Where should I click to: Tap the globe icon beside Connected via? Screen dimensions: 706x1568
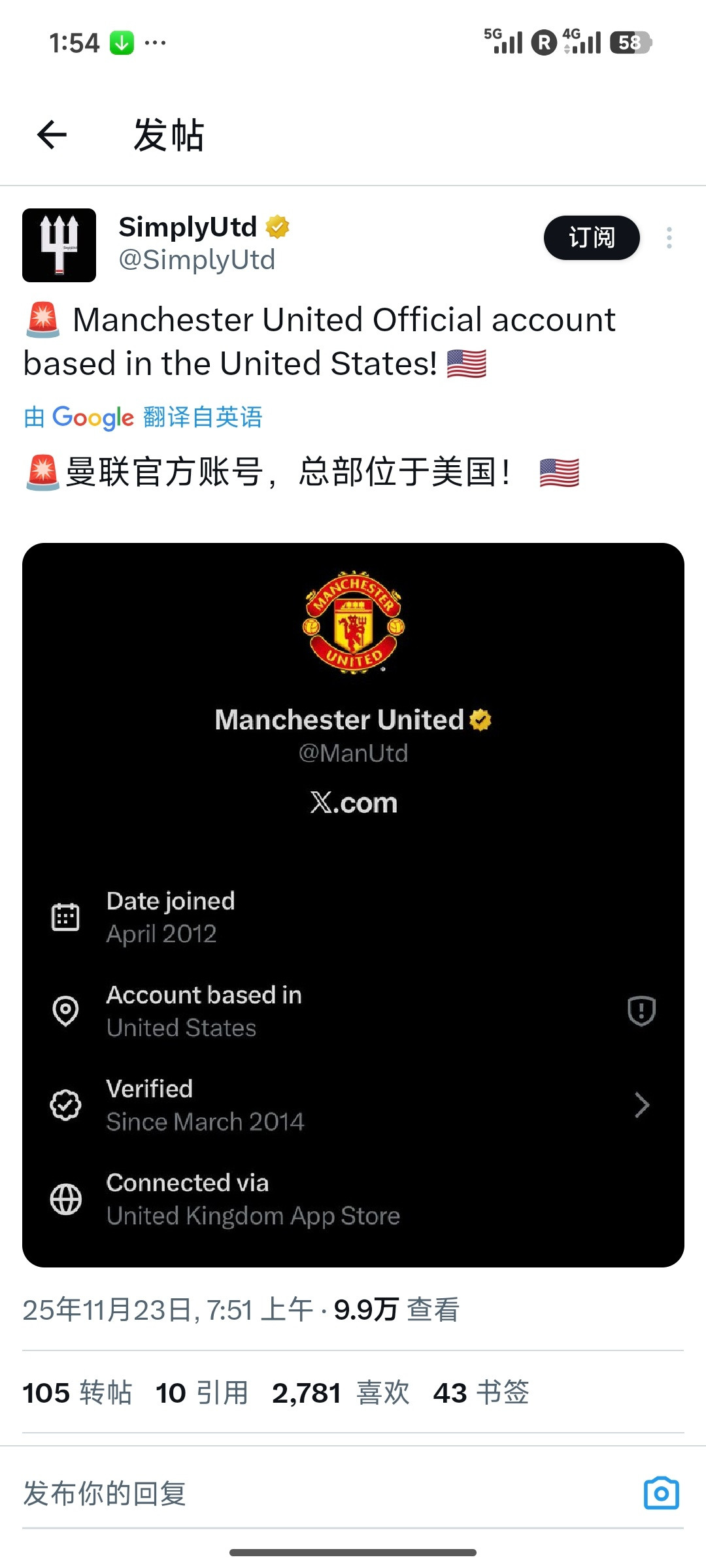65,1198
